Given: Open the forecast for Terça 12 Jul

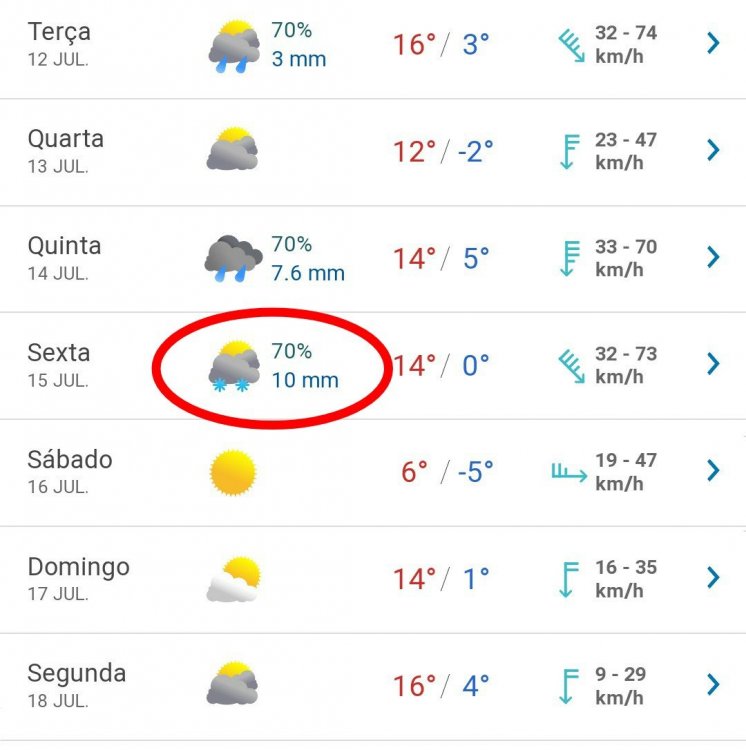Looking at the screenshot, I should (712, 43).
